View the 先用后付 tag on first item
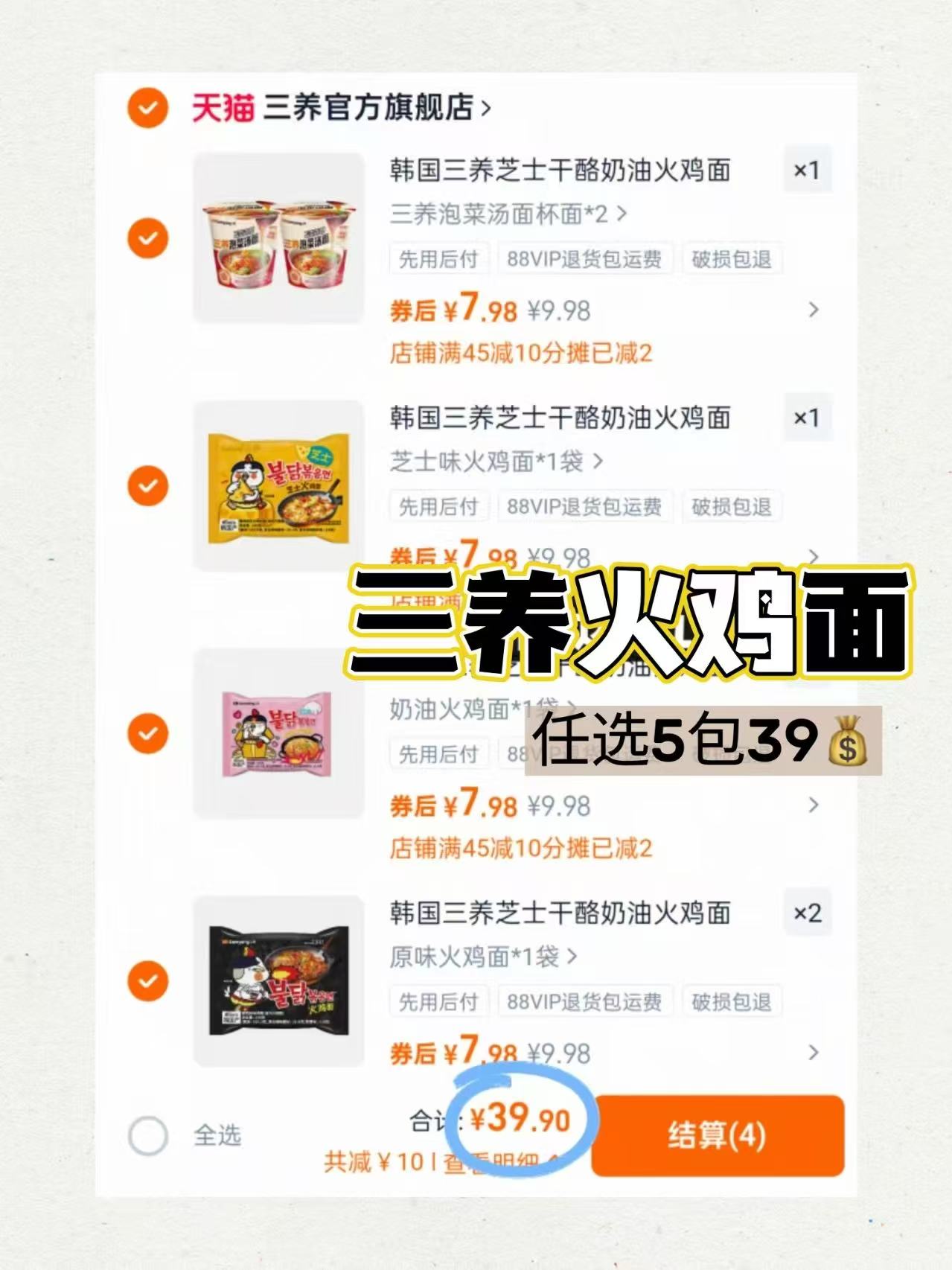Image resolution: width=952 pixels, height=1270 pixels. [x=438, y=259]
